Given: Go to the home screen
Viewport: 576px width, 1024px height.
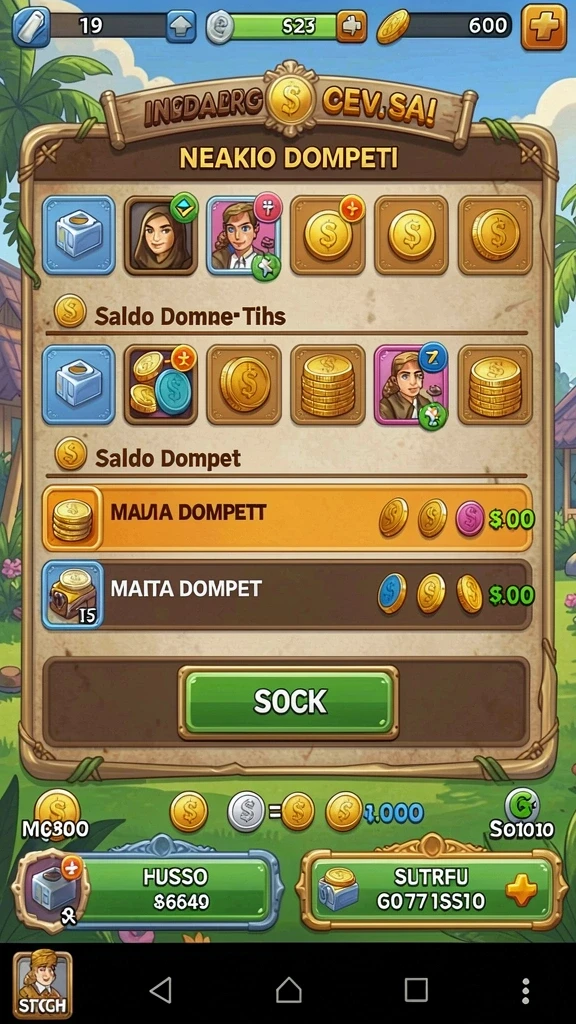Looking at the screenshot, I should tap(289, 990).
